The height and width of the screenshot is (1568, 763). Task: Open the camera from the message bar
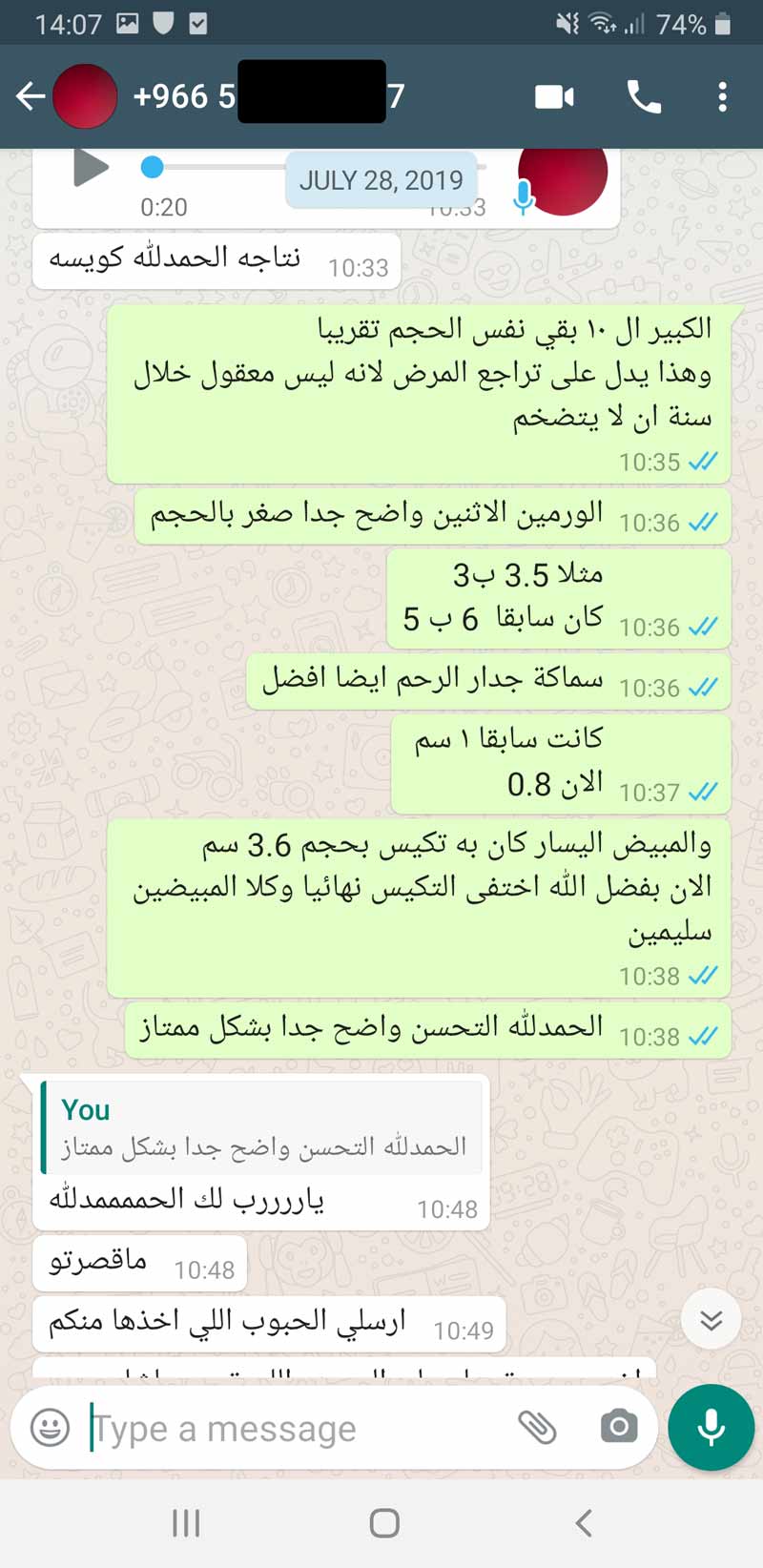click(x=618, y=1427)
